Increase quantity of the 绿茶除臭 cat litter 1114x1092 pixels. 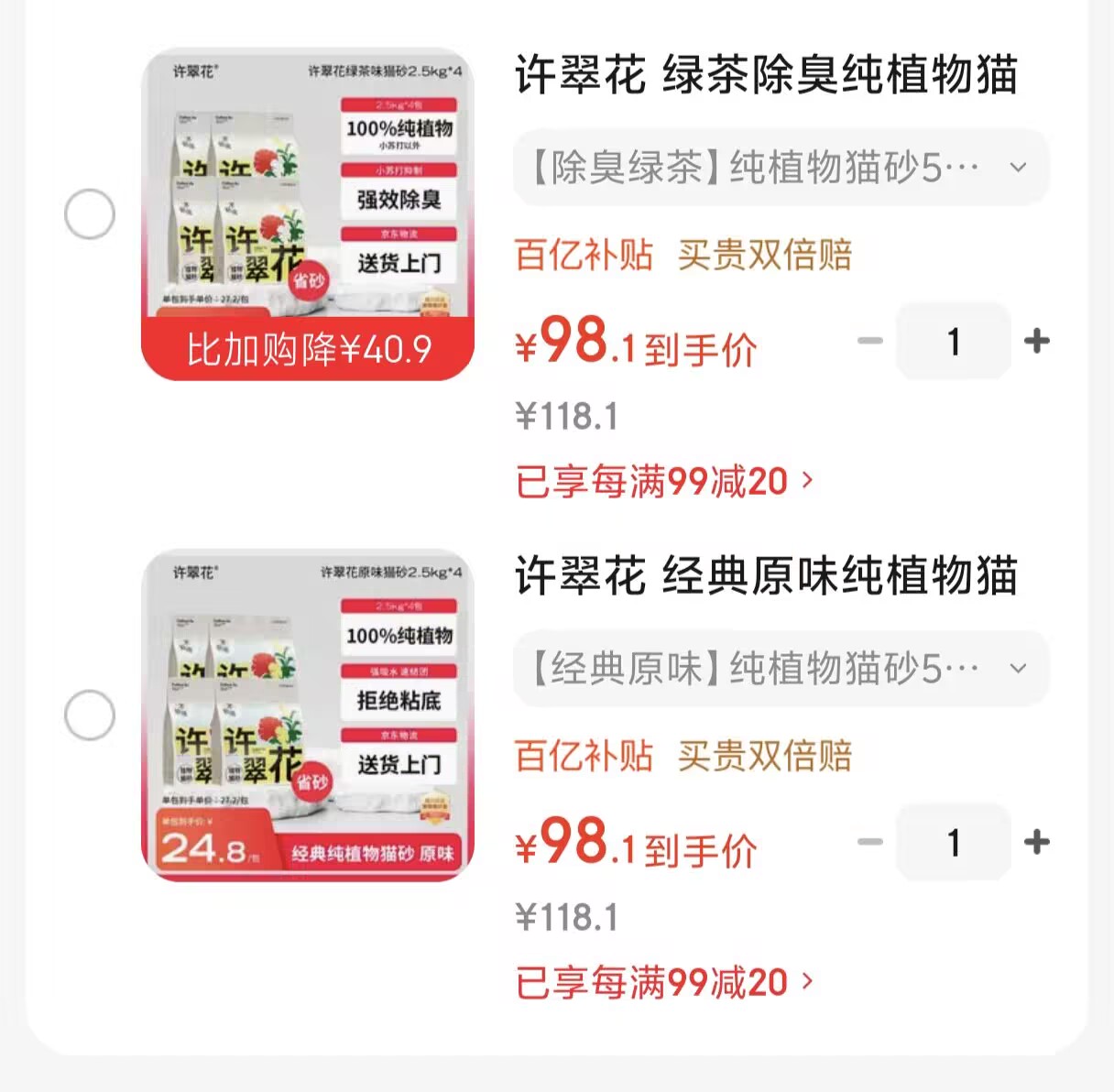click(x=1037, y=341)
